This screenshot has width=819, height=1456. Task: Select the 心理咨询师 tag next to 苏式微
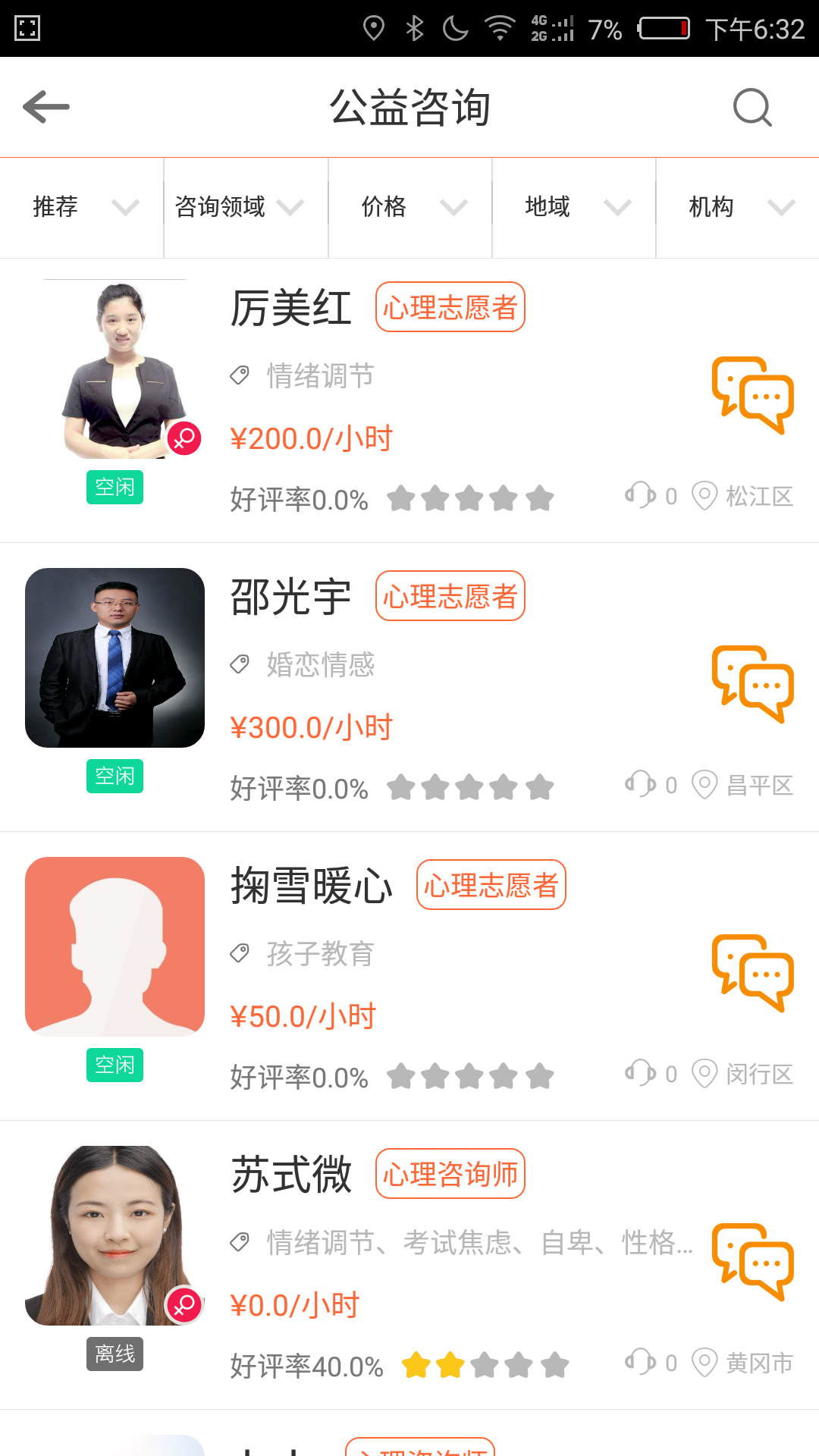pos(450,1173)
